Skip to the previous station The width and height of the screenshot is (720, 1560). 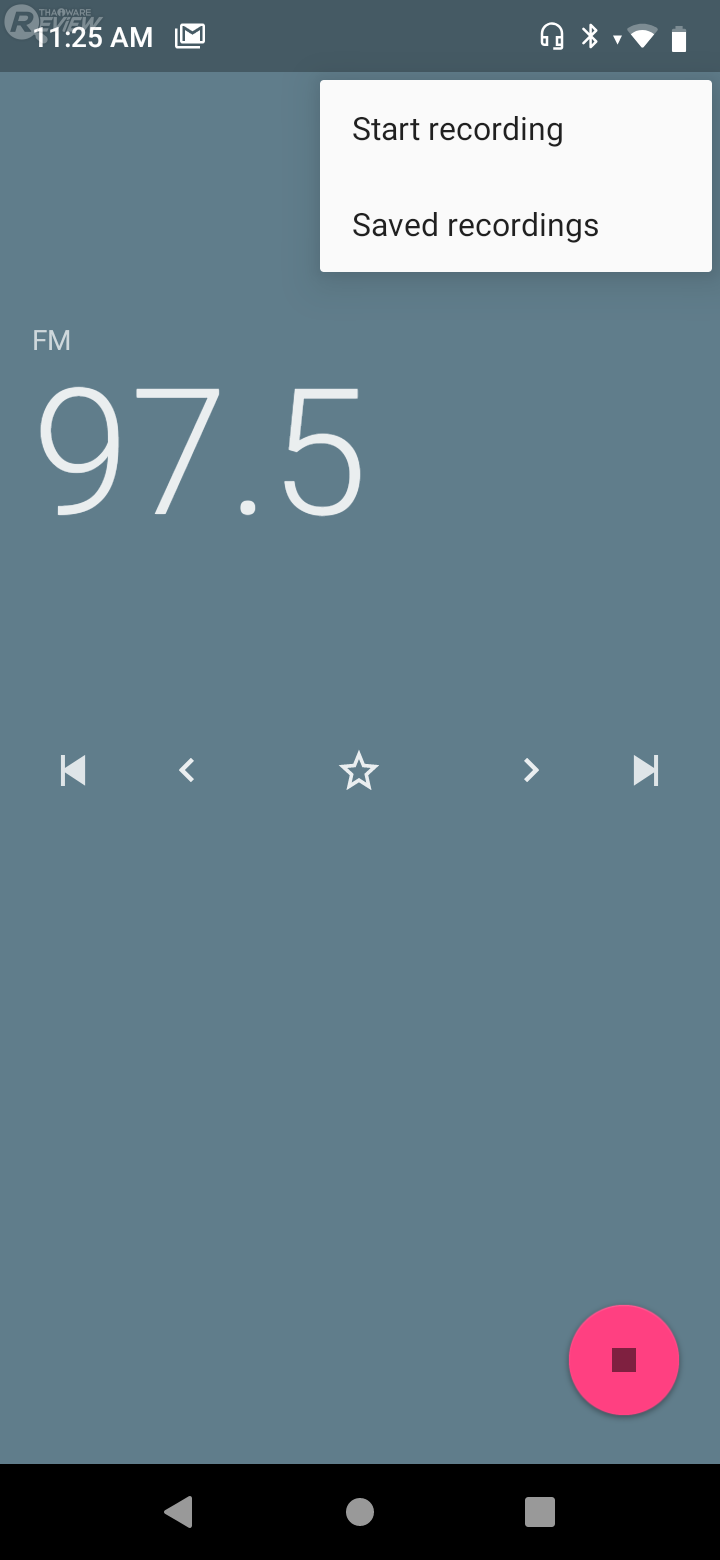[73, 771]
